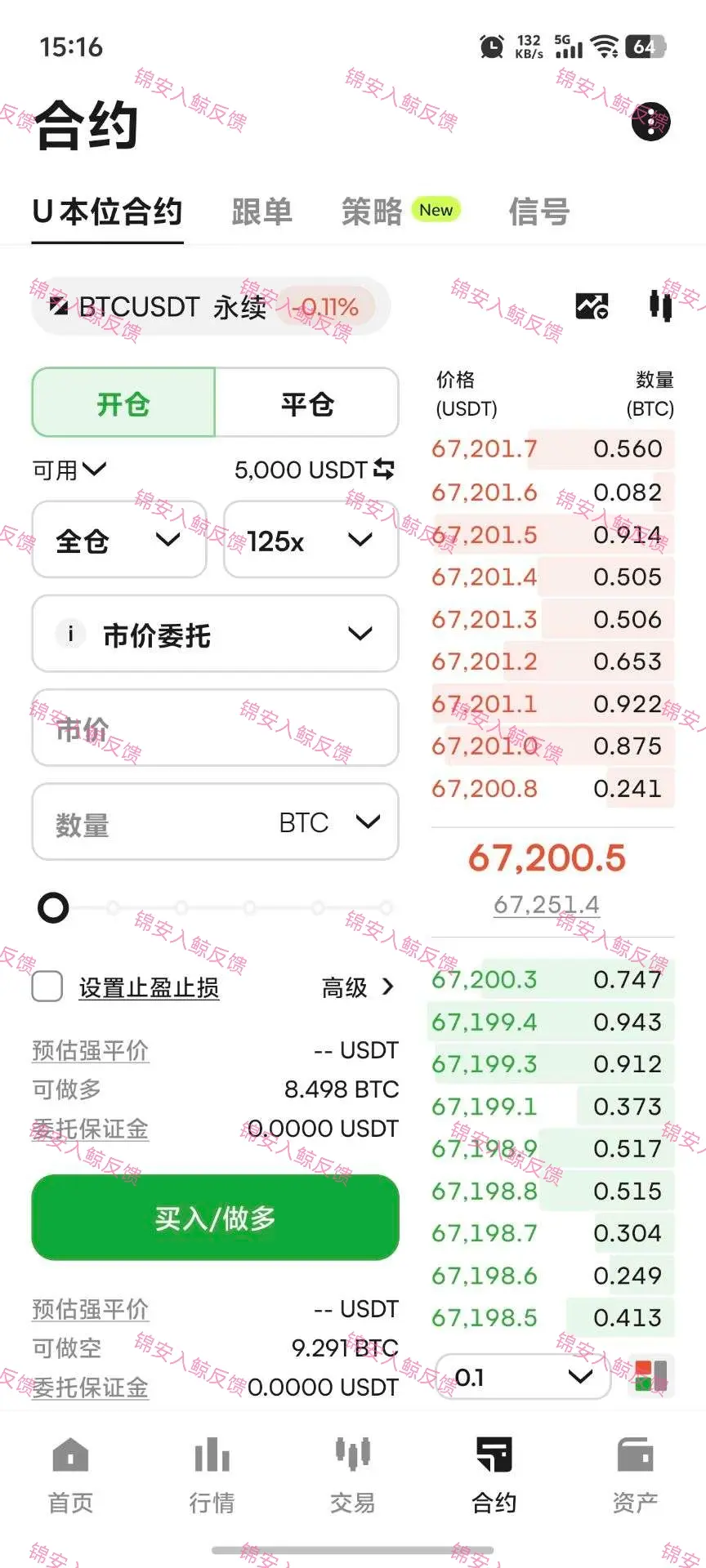Image resolution: width=706 pixels, height=1568 pixels.
Task: Open the 0.1 price precision dropdown
Action: (523, 1377)
